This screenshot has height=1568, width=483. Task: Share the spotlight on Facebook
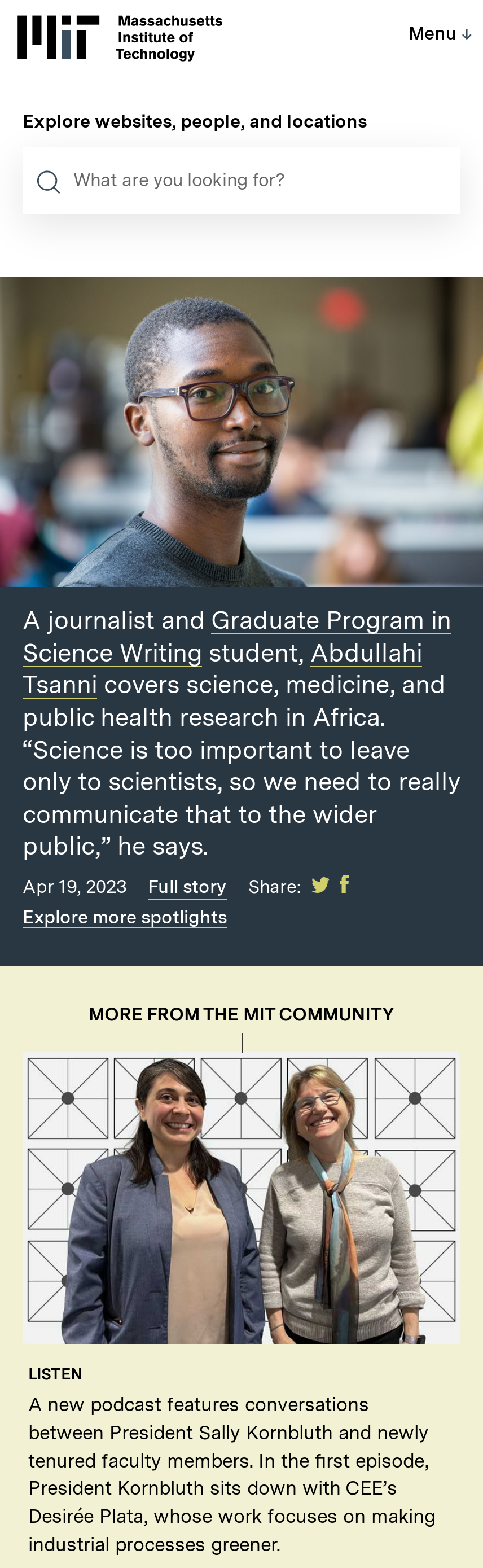coord(344,884)
